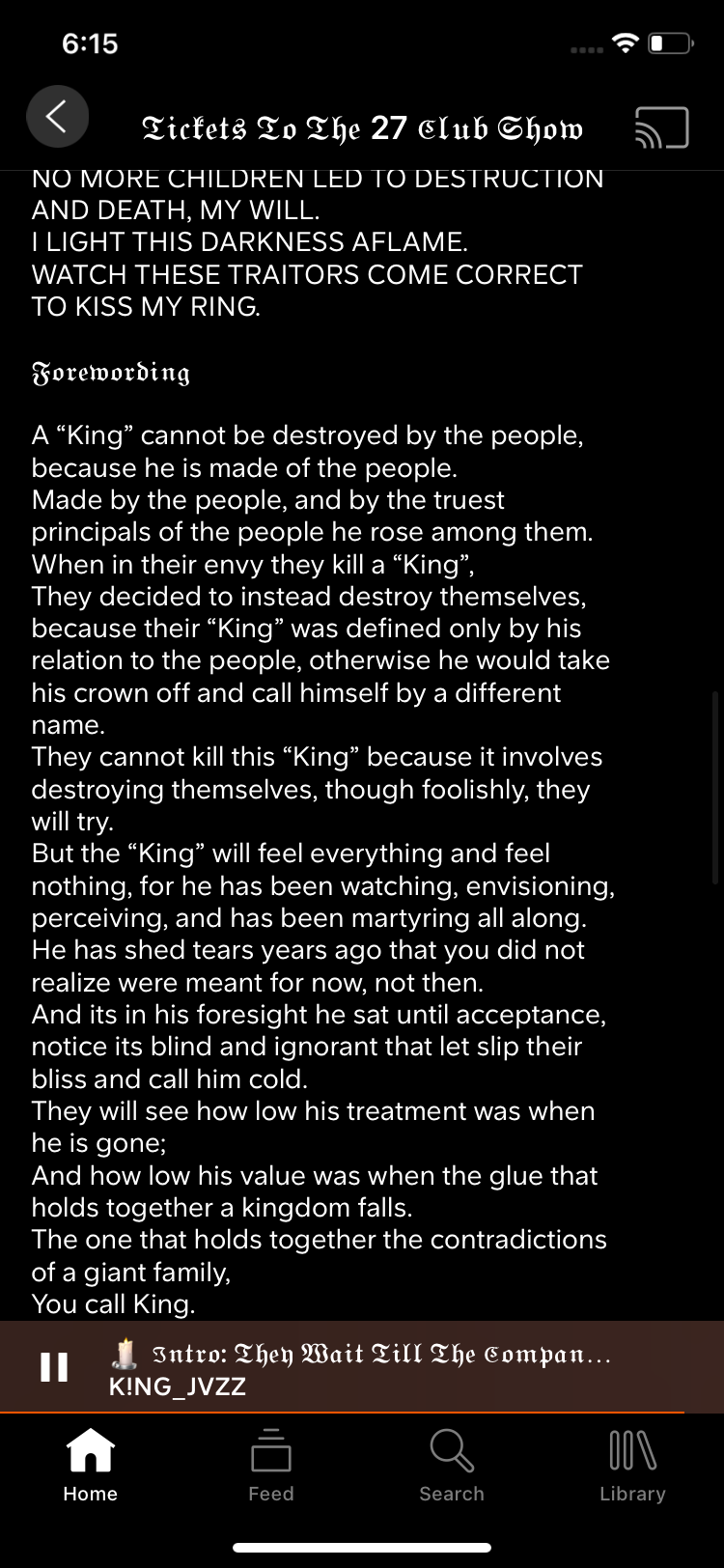Screen dimensions: 724x1568
Task: Pause the currently playing track
Action: tap(54, 1367)
